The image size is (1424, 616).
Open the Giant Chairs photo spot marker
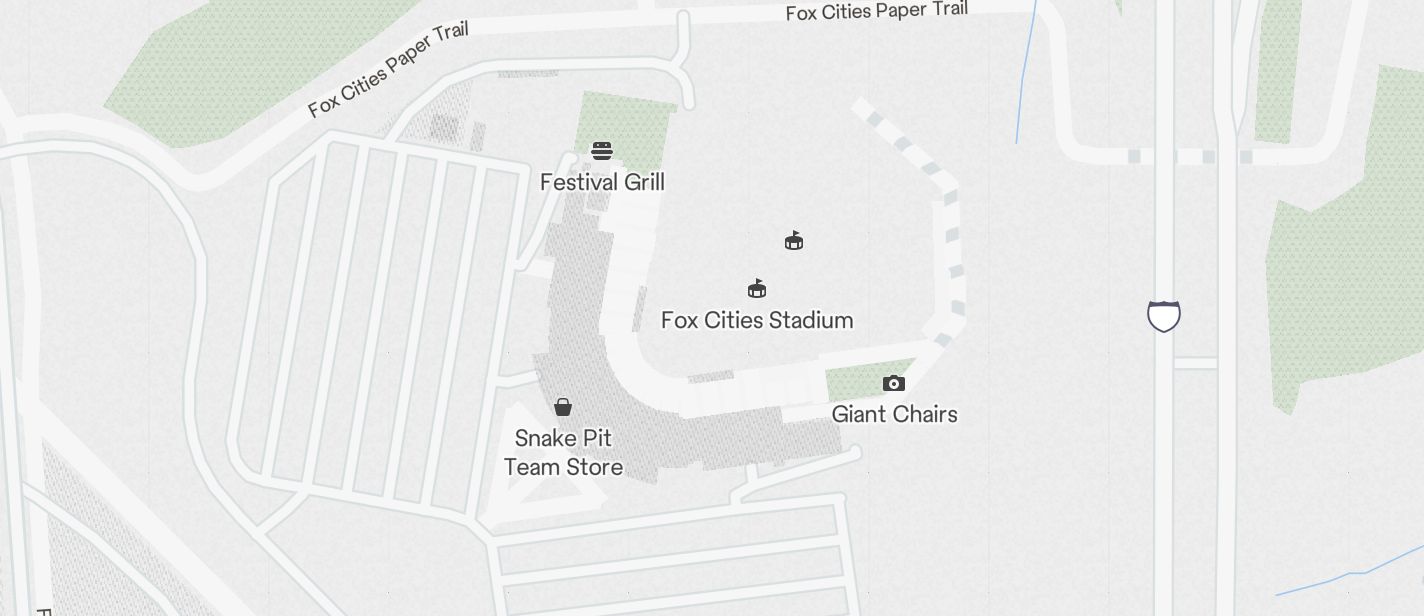point(894,384)
